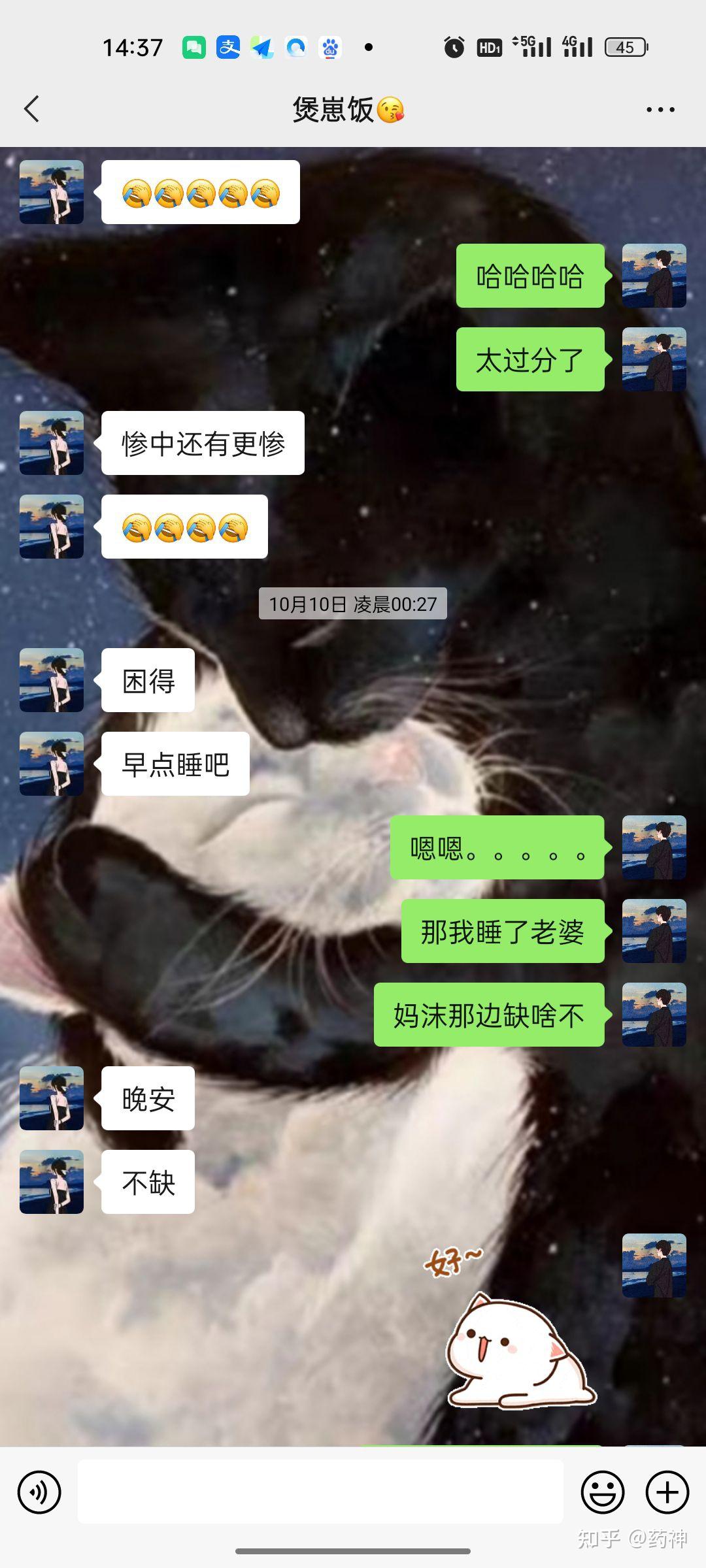The width and height of the screenshot is (706, 1568).
Task: Go back to the chat list
Action: coord(31,109)
